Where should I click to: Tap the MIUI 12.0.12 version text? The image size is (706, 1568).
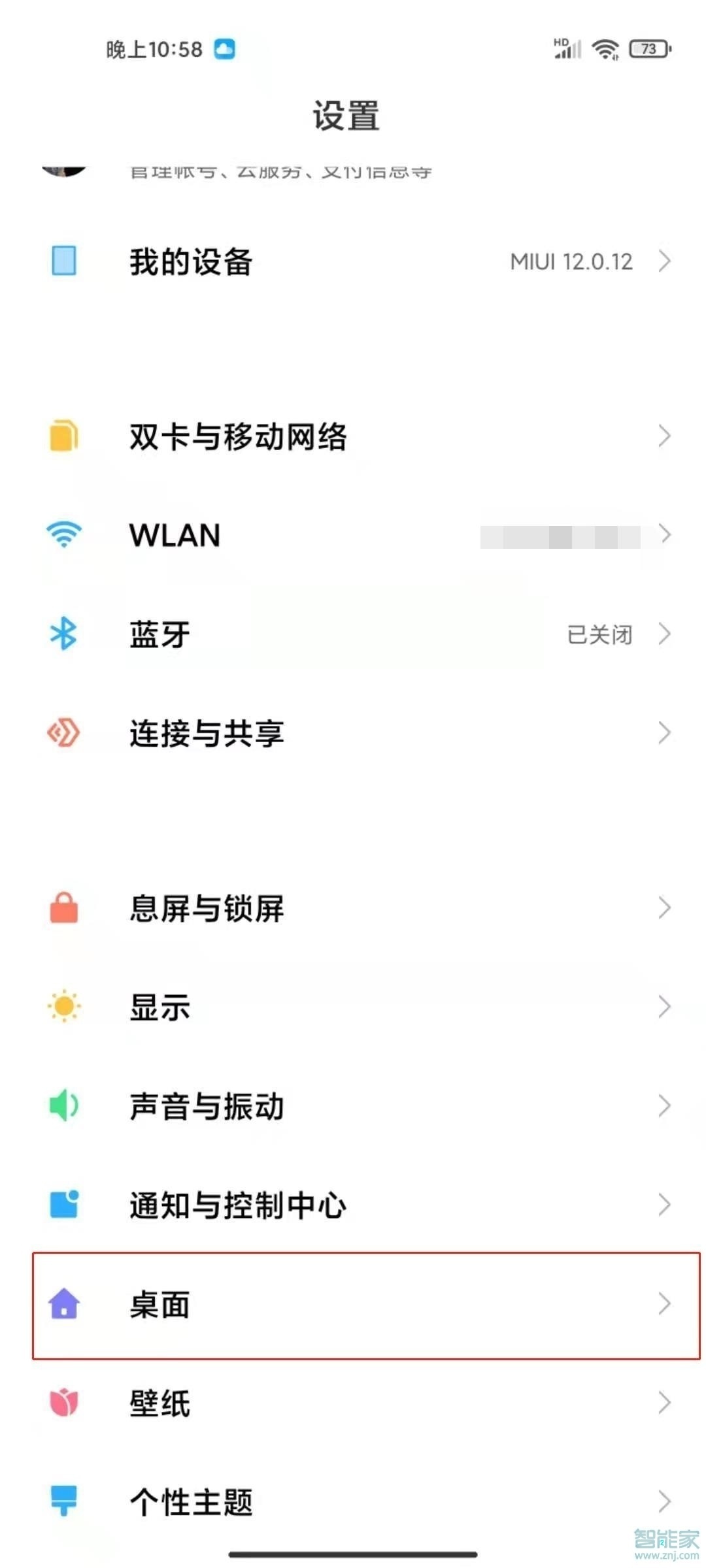click(571, 261)
